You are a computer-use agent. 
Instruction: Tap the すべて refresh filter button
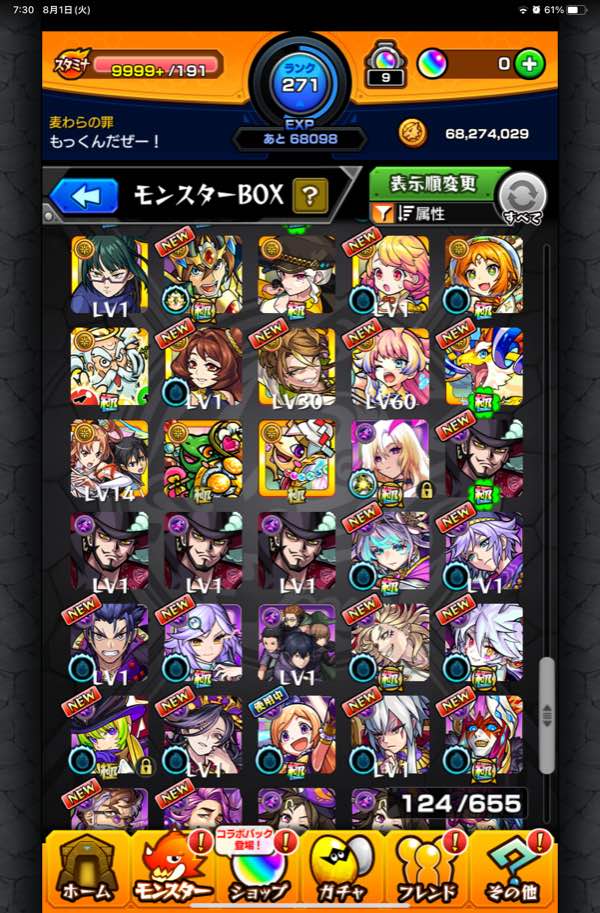[x=523, y=196]
